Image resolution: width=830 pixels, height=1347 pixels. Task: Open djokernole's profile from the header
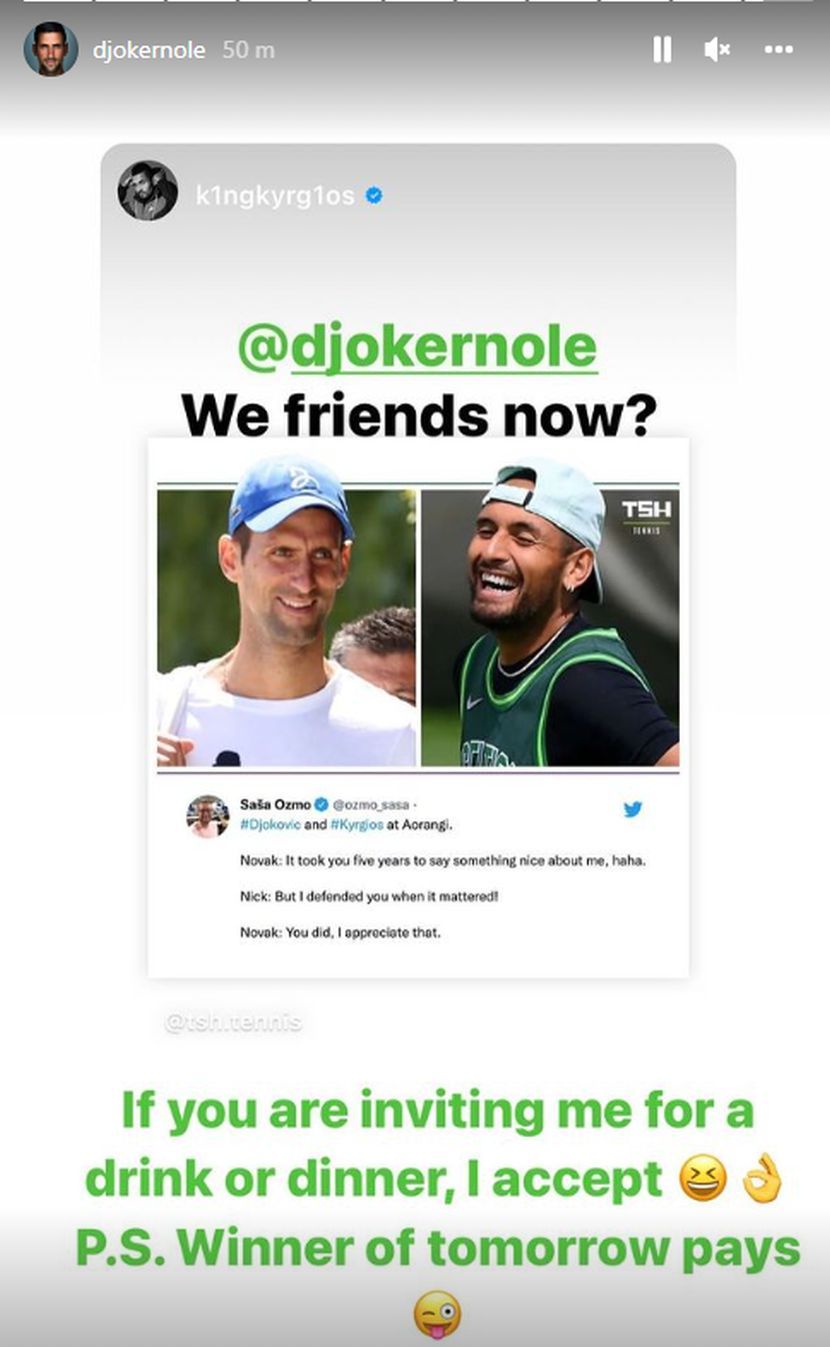148,49
